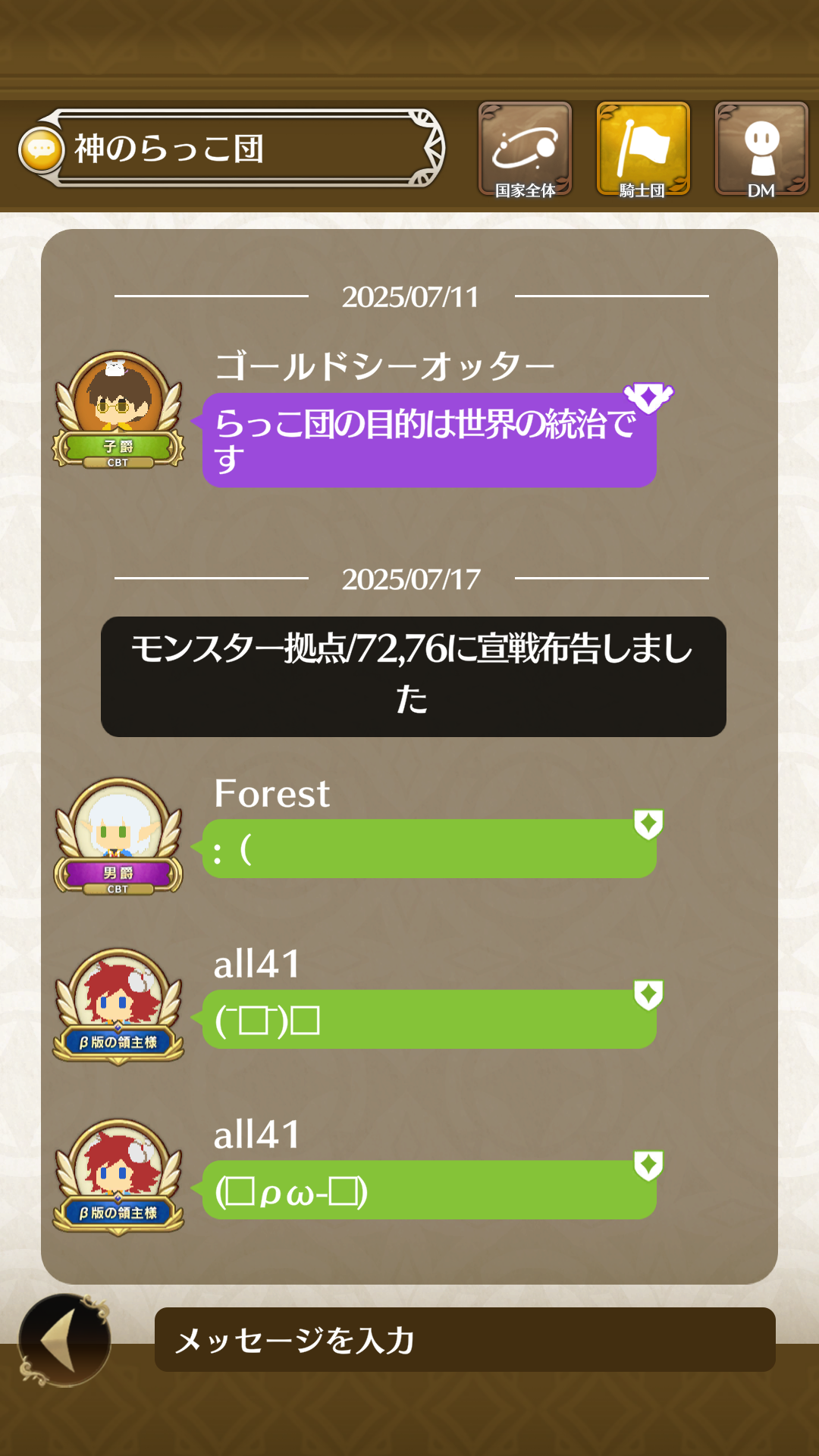Go back with the gold arrow button
The height and width of the screenshot is (1456, 819).
(x=64, y=1340)
